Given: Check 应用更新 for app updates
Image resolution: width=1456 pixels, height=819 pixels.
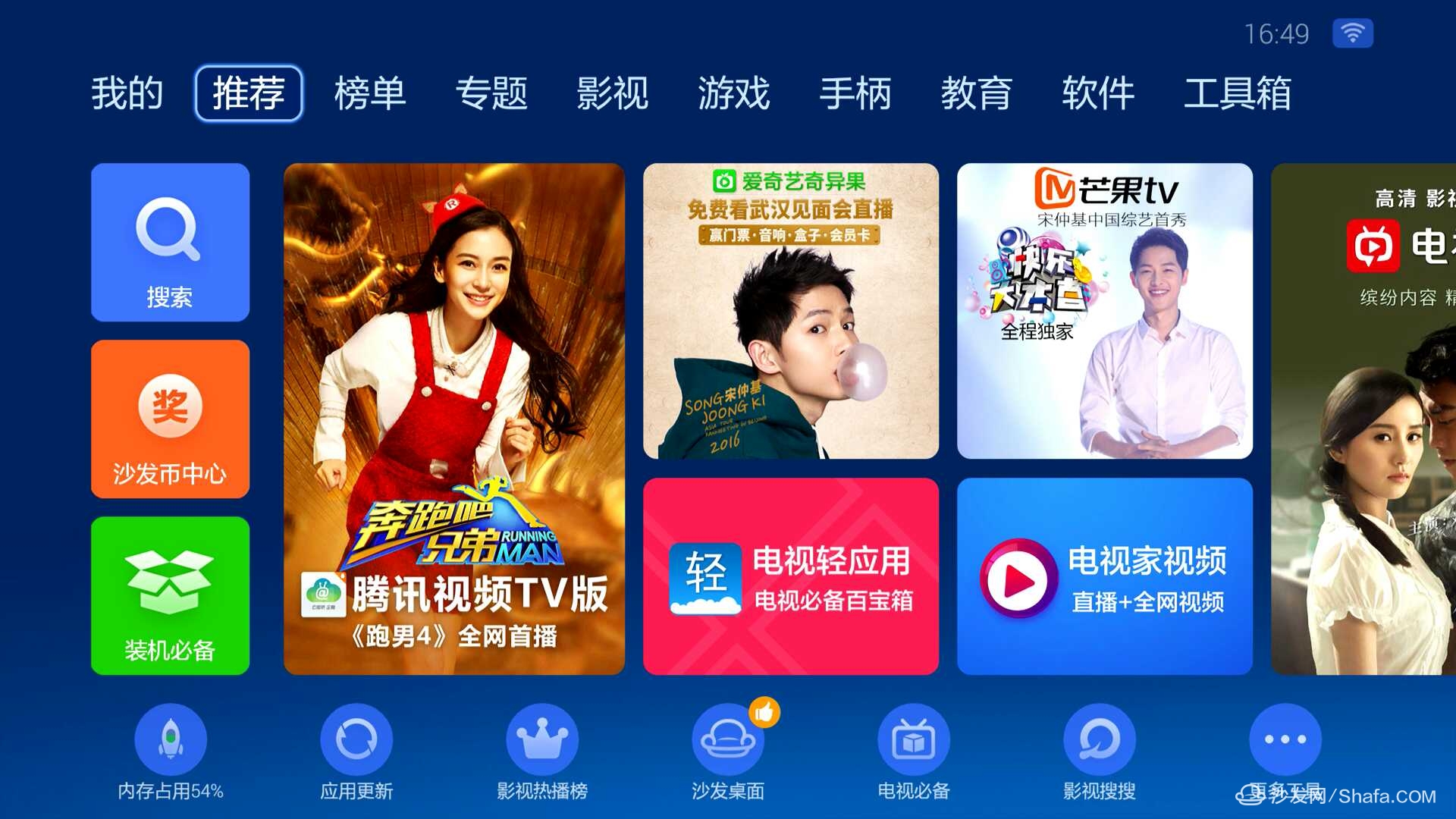Looking at the screenshot, I should point(356,739).
